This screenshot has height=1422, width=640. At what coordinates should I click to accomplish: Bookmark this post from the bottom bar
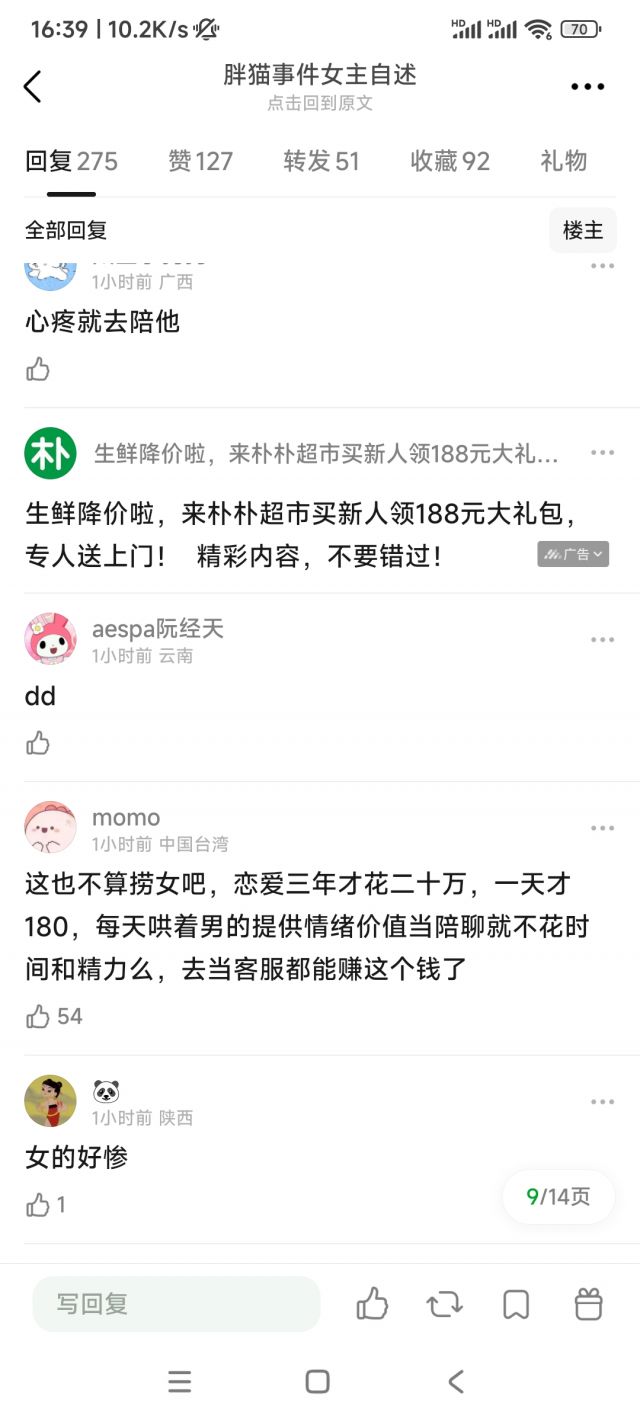coord(516,1304)
